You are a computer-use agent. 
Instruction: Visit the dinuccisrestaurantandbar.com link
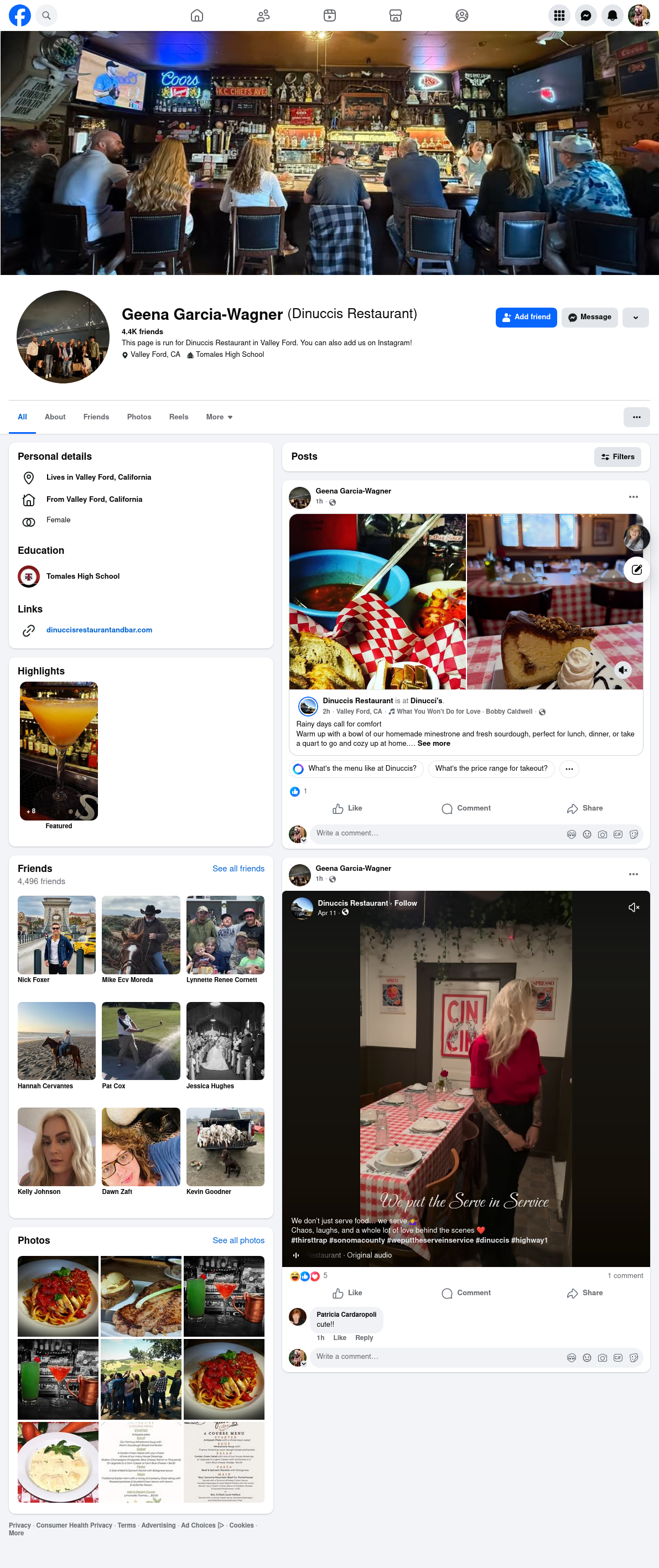(99, 630)
